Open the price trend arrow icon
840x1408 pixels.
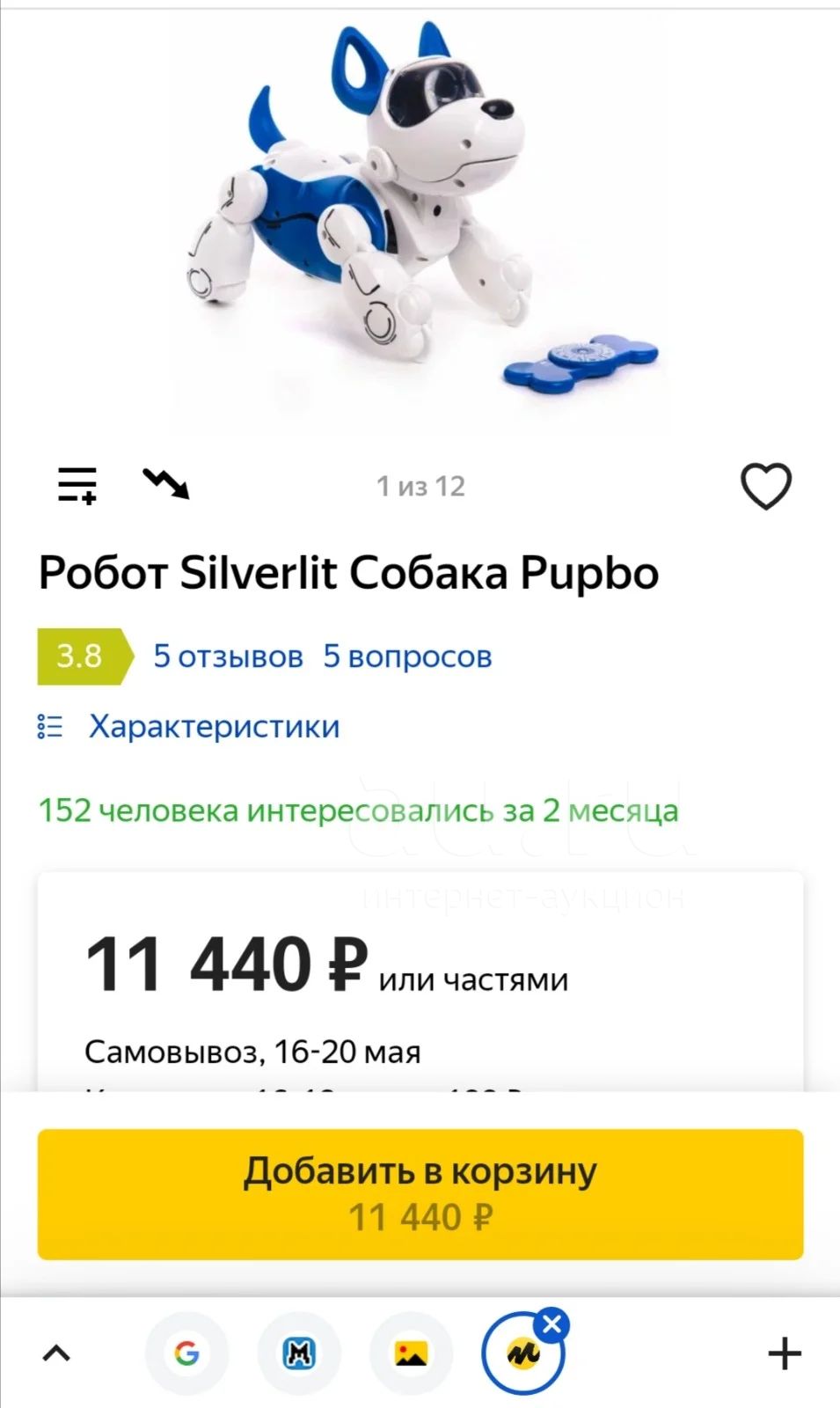click(x=166, y=483)
